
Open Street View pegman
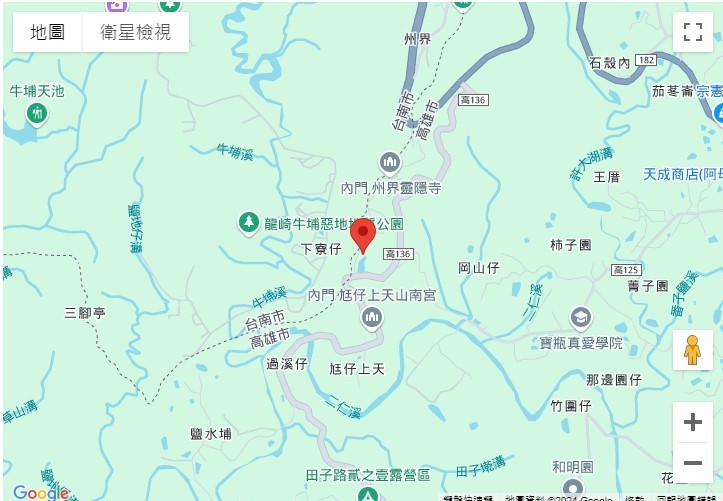(692, 350)
